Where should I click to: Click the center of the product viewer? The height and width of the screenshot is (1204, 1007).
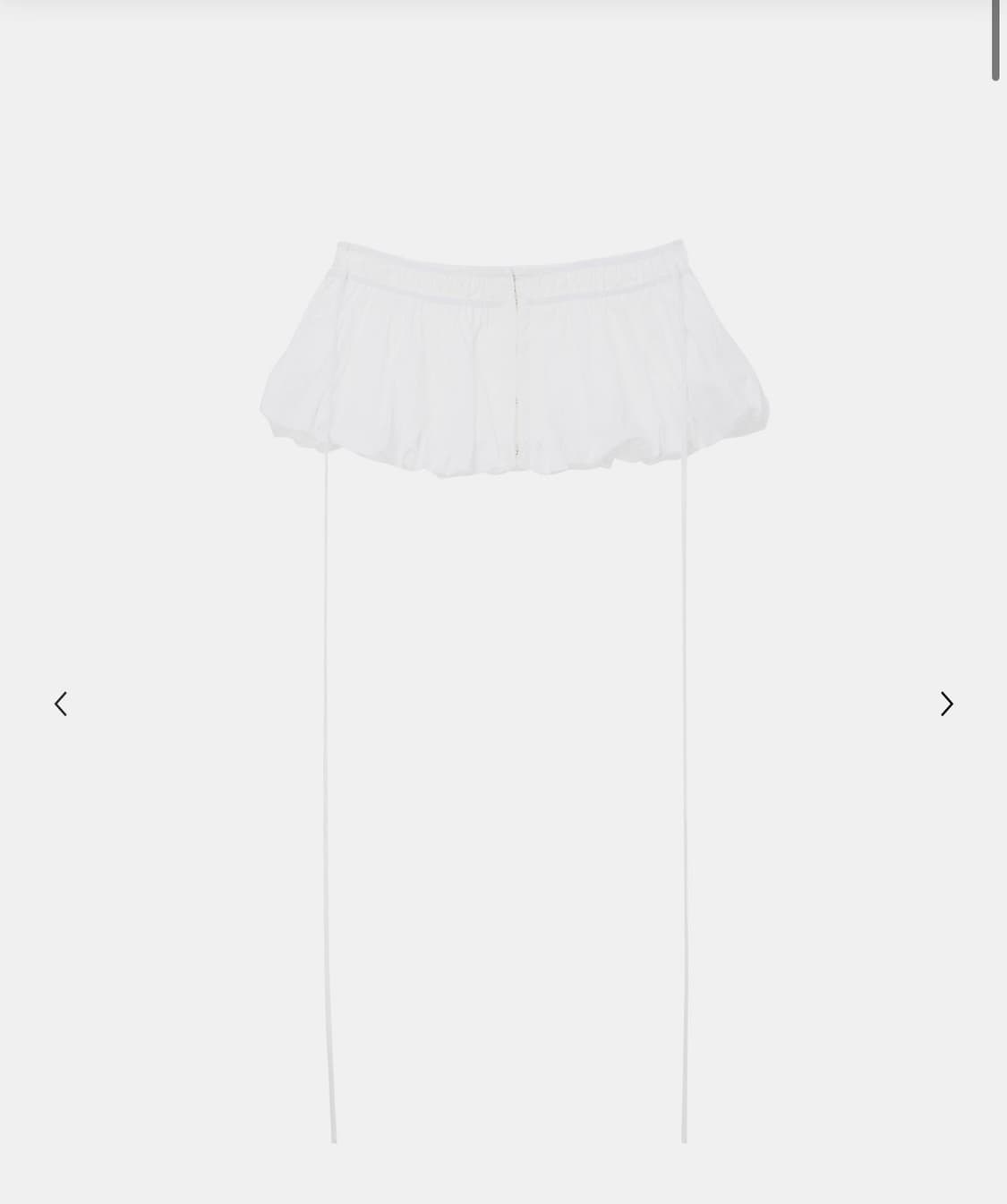[x=503, y=600]
